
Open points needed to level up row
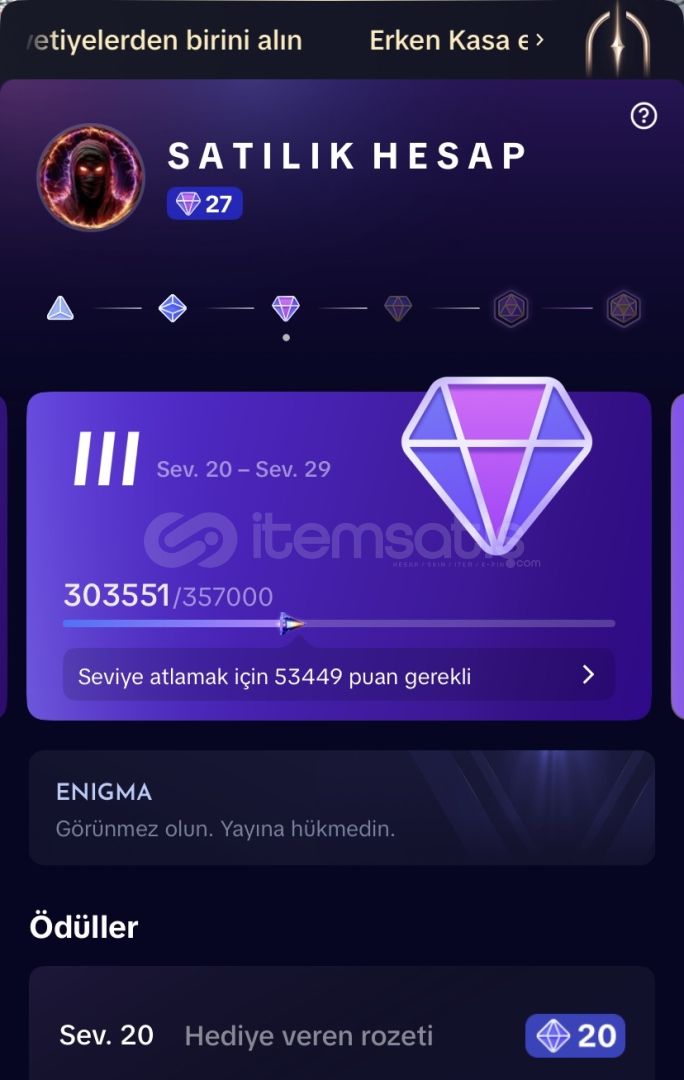click(x=338, y=676)
